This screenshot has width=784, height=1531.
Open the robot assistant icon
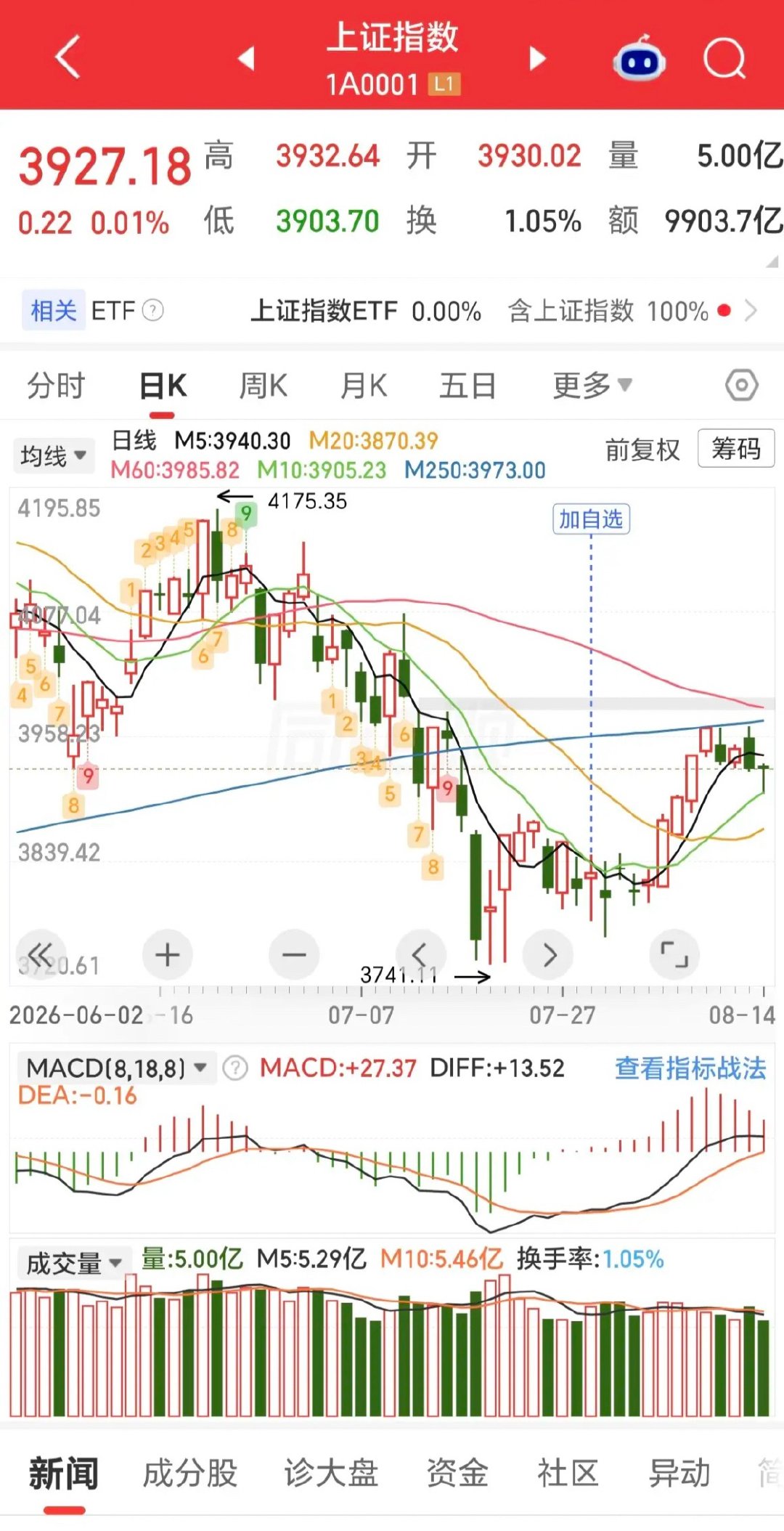click(x=639, y=58)
